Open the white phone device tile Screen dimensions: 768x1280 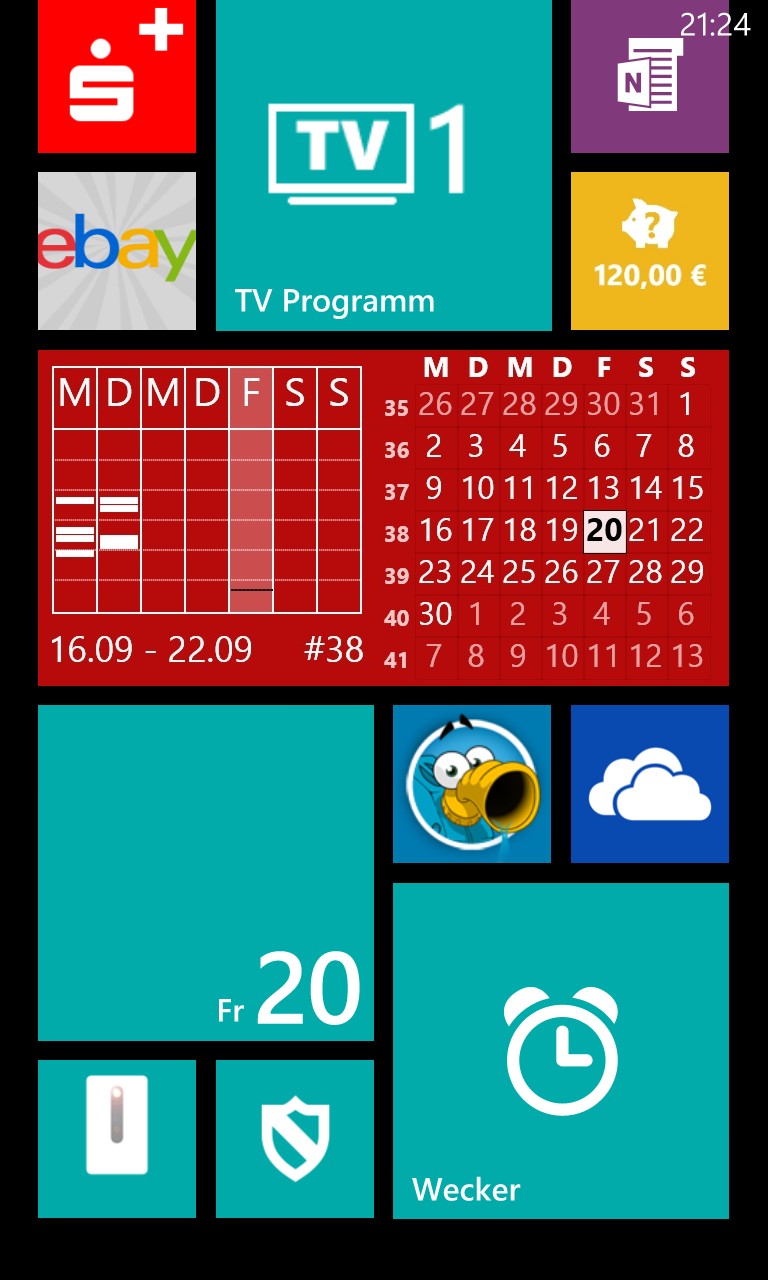(117, 1139)
